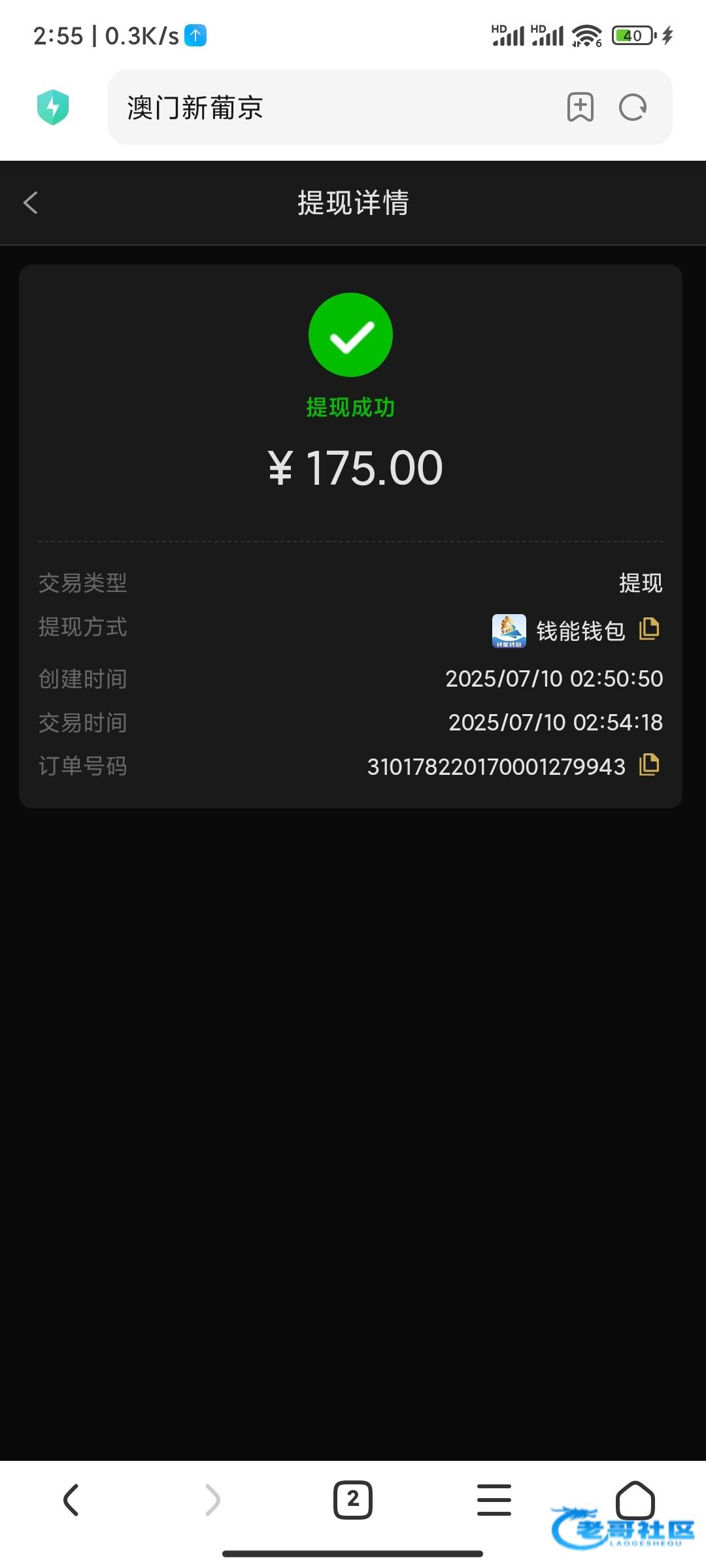Go back from the 提现详情 page

click(31, 203)
